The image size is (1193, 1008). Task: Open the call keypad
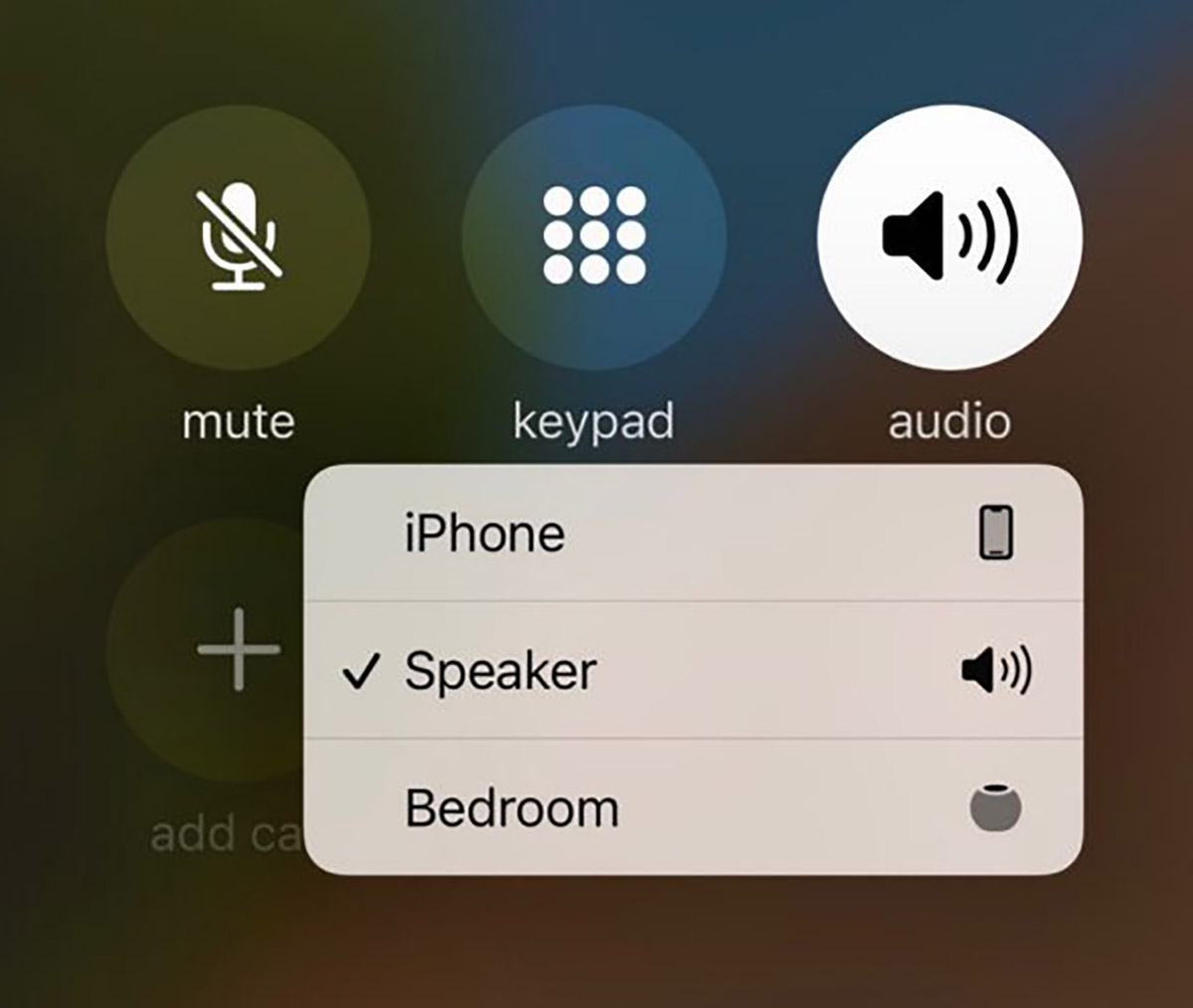[x=595, y=238]
